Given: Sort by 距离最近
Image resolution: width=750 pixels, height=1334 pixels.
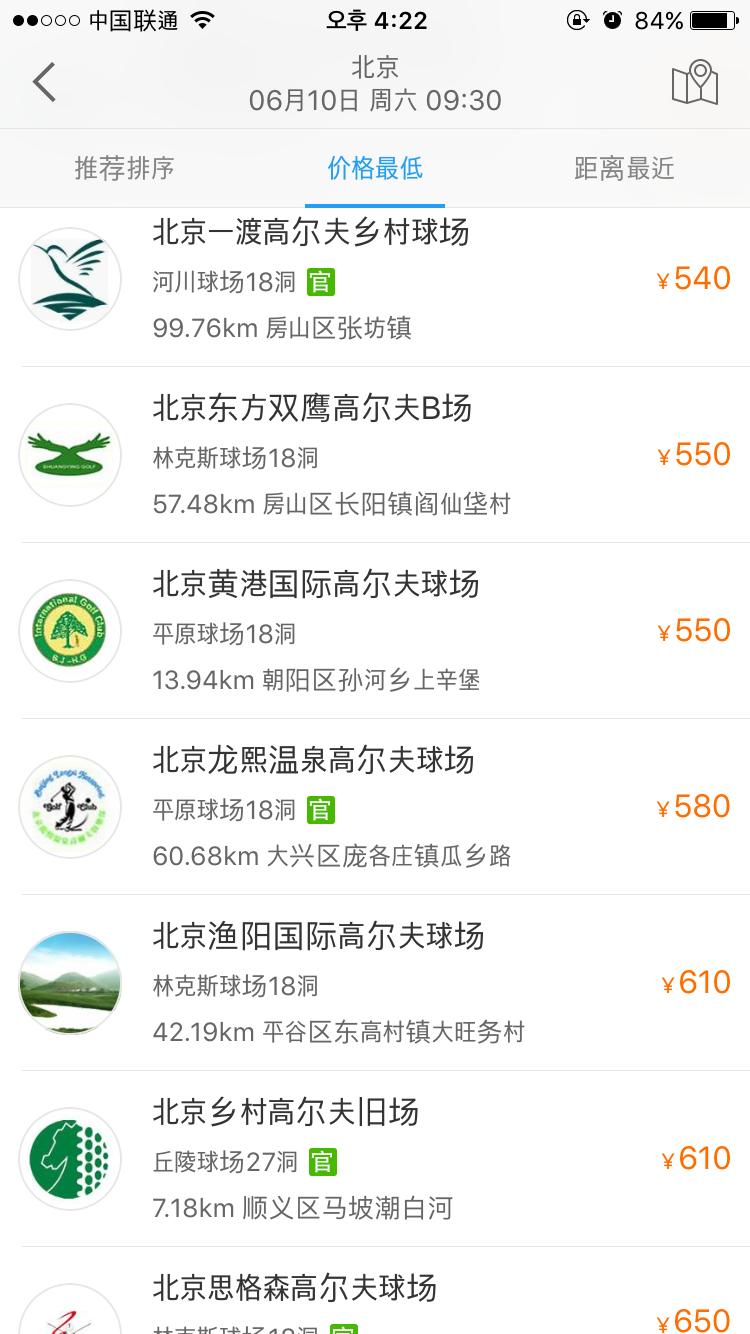Looking at the screenshot, I should (x=624, y=168).
